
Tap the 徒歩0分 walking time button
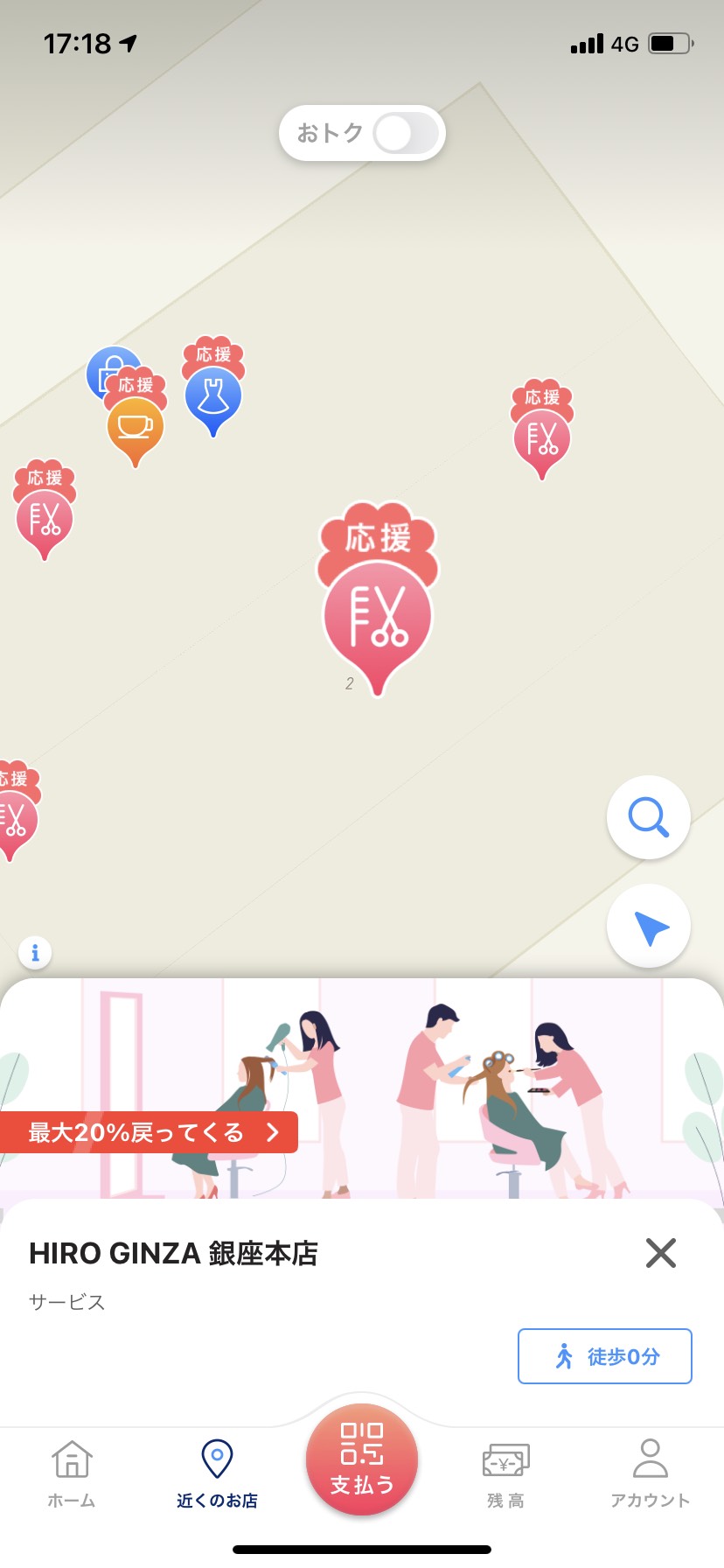point(604,1356)
